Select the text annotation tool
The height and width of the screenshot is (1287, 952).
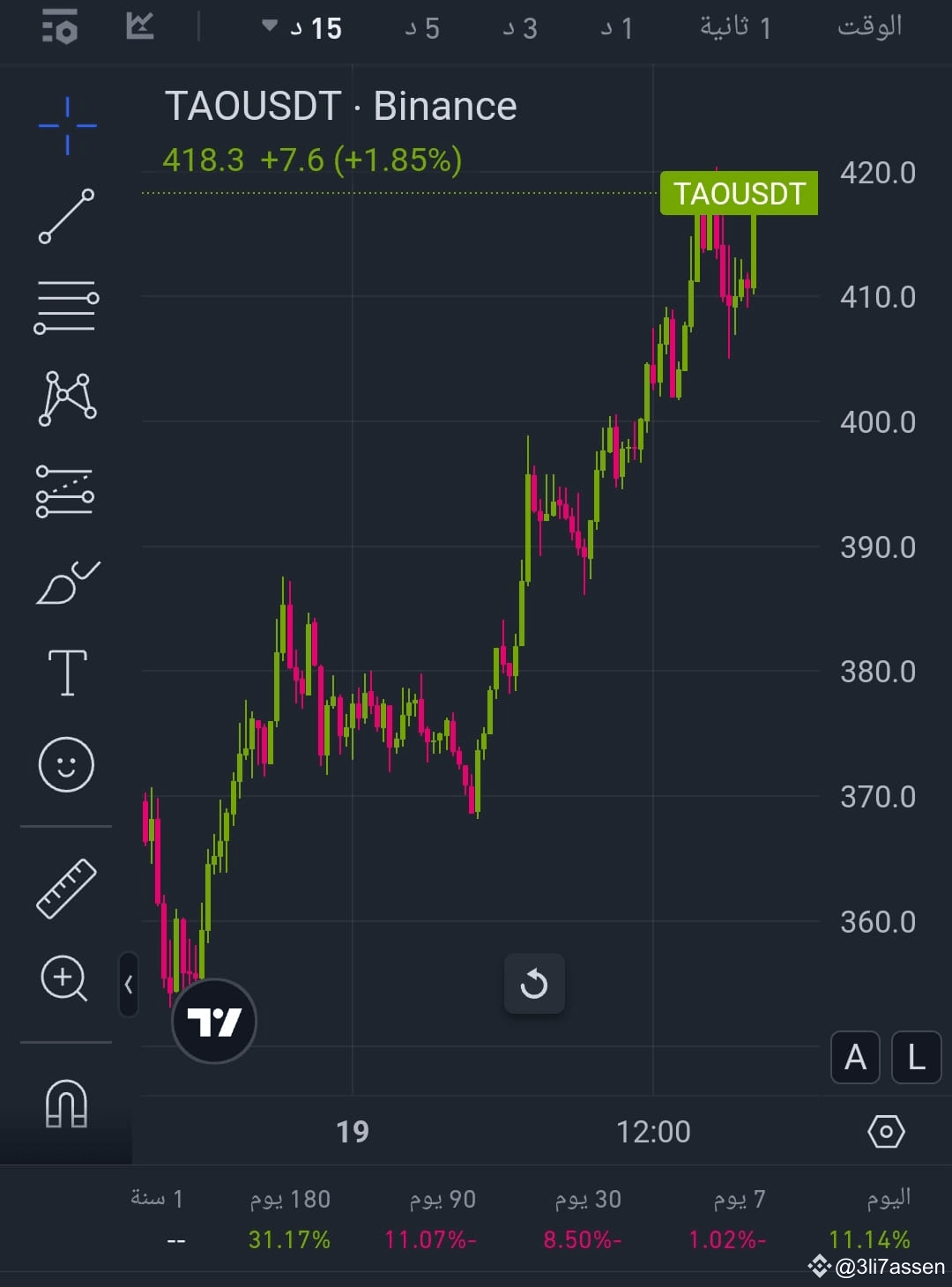click(66, 672)
